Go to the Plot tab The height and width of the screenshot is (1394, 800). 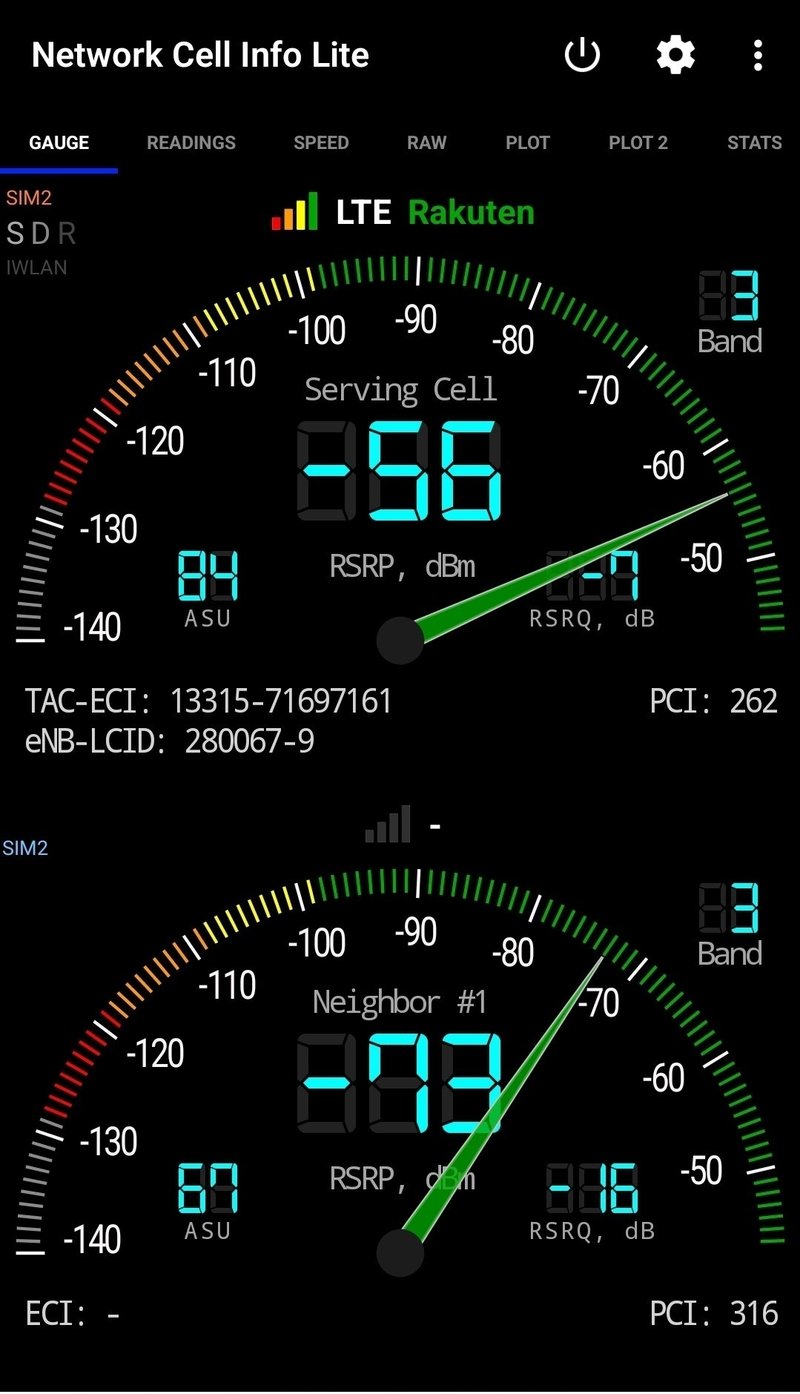[528, 143]
